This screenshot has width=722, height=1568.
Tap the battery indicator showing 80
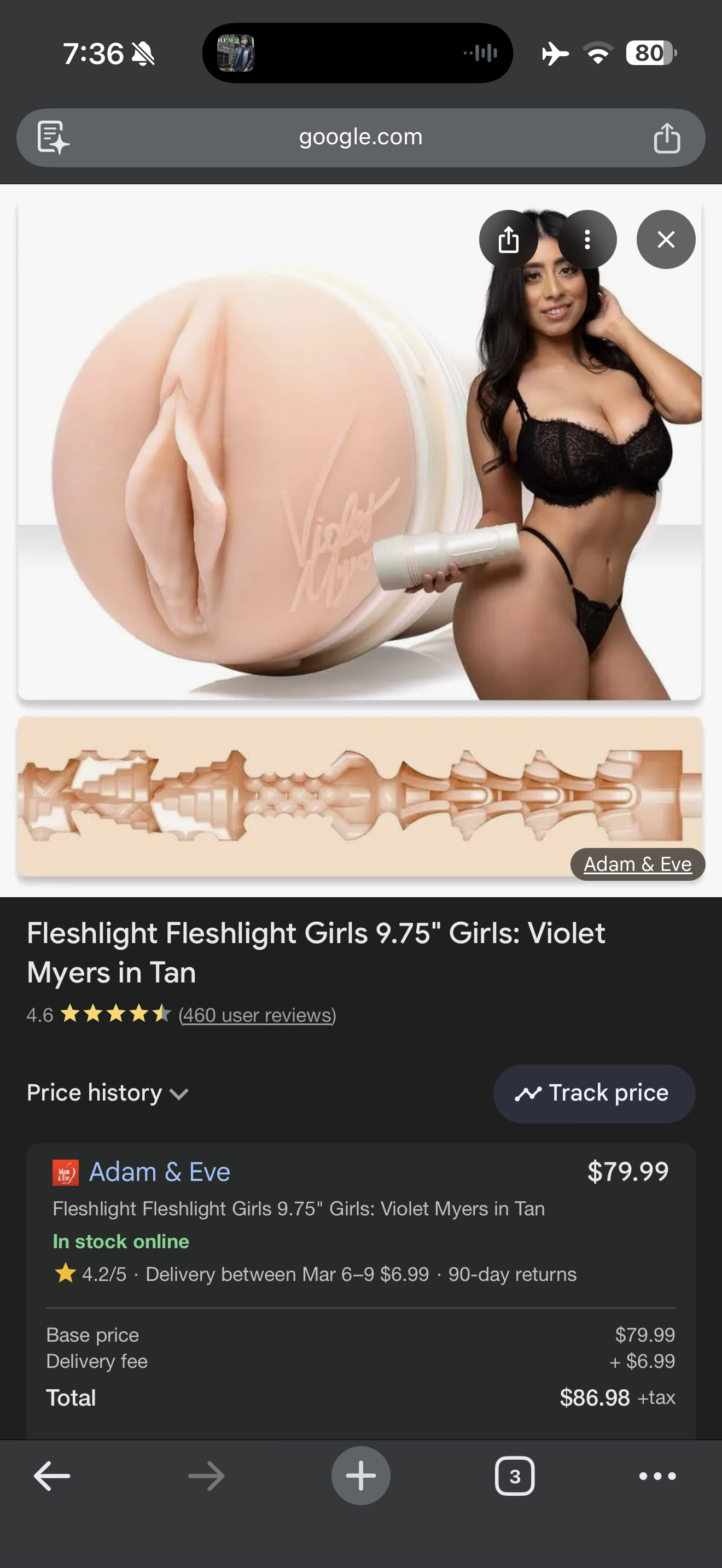click(648, 53)
